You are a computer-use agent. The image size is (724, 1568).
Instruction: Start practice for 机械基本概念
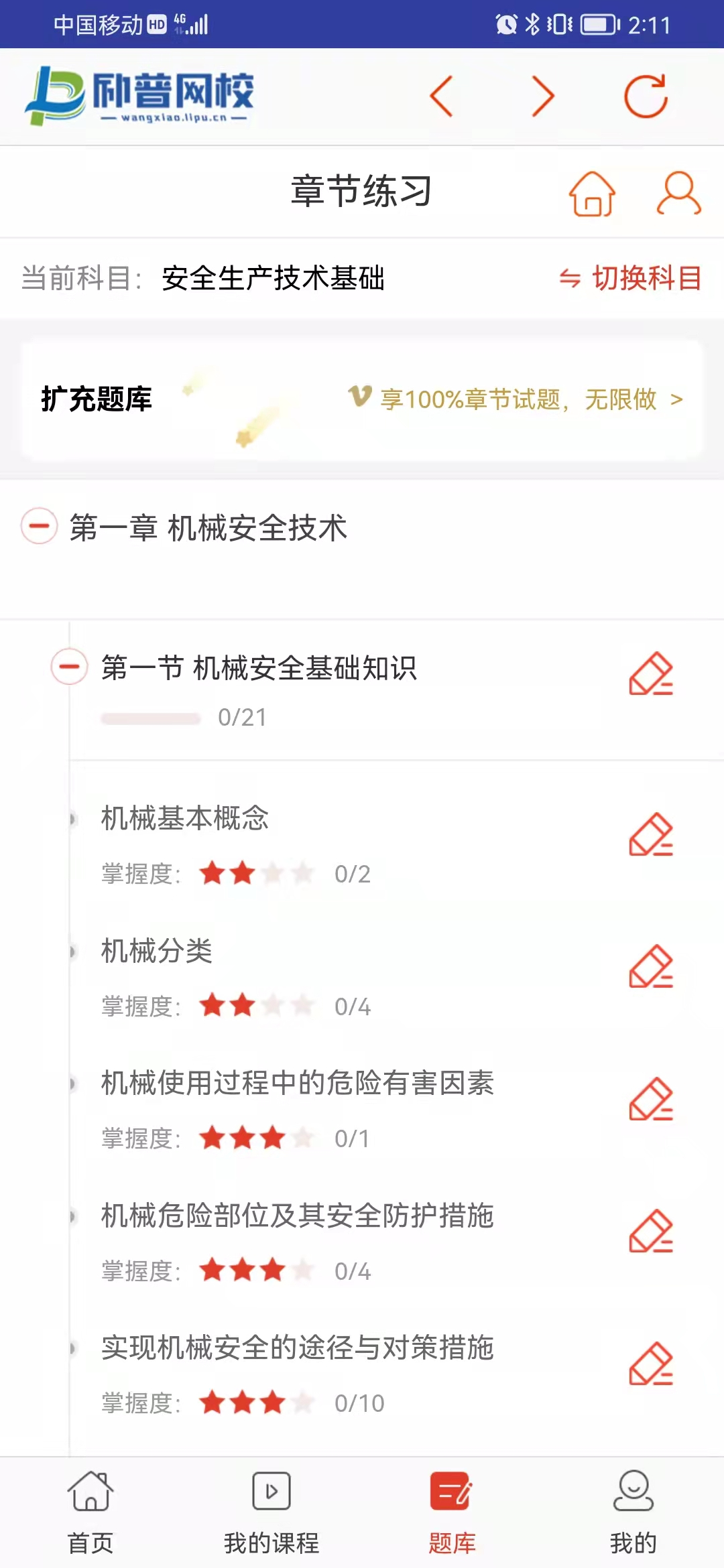pyautogui.click(x=650, y=835)
